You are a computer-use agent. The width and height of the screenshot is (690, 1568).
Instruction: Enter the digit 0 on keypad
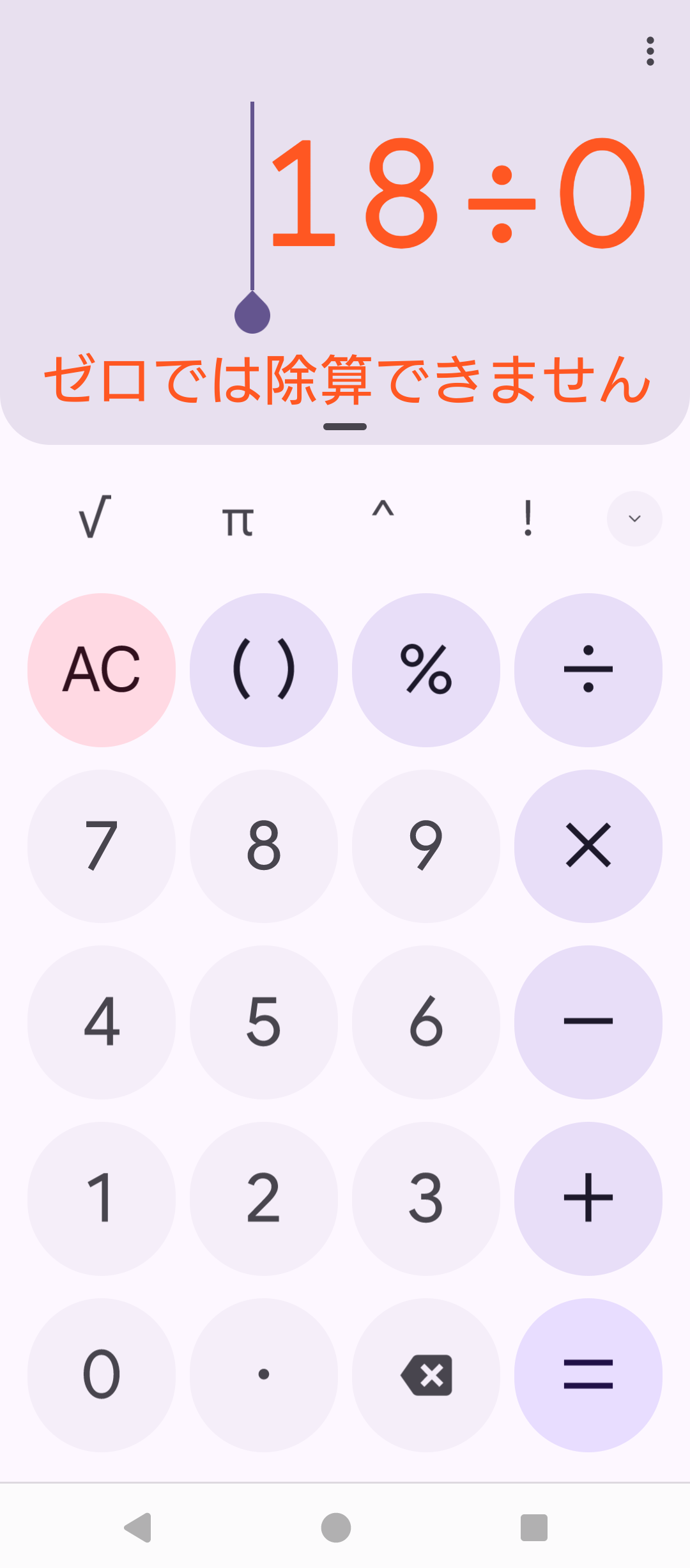tap(102, 1374)
